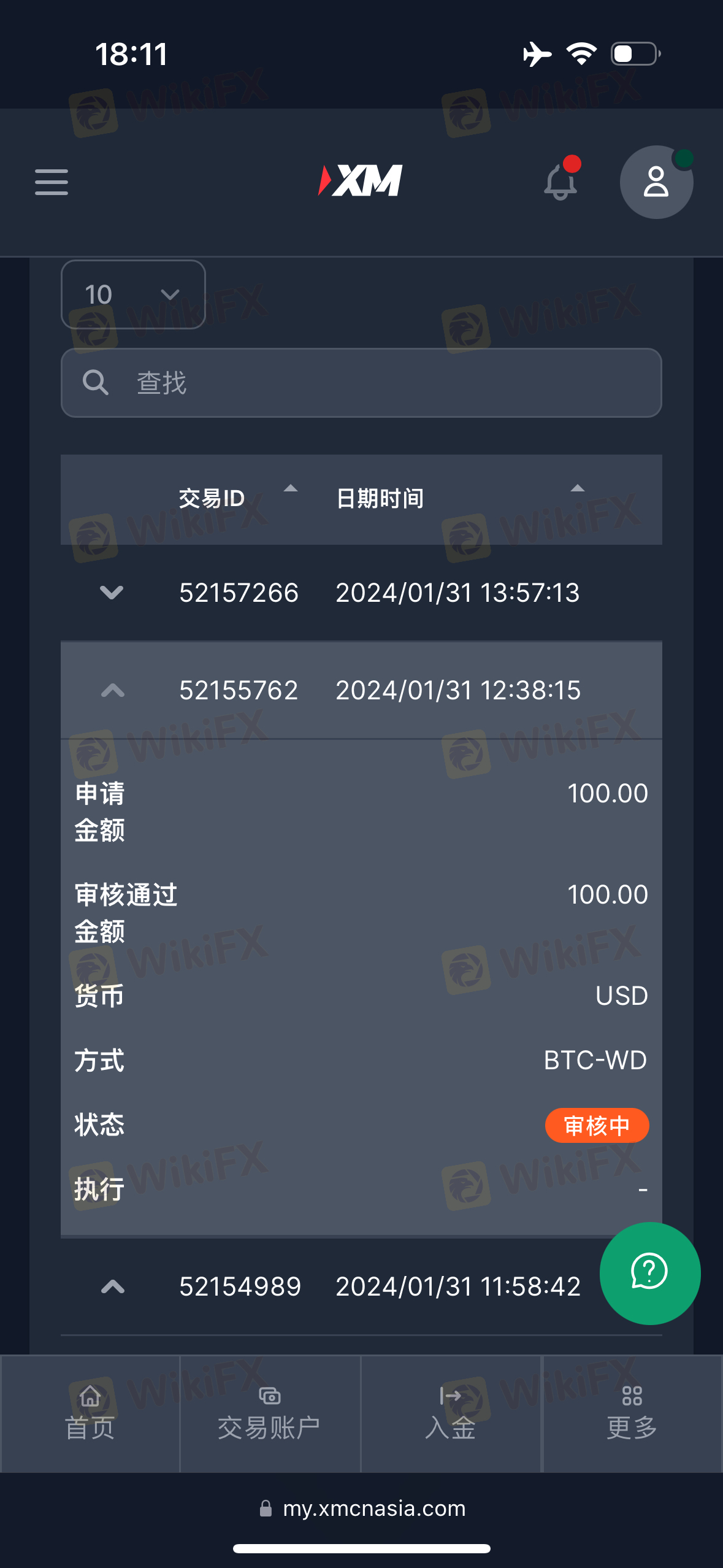The width and height of the screenshot is (723, 1568).
Task: Open the rows-per-page dropdown showing 10
Action: click(133, 294)
